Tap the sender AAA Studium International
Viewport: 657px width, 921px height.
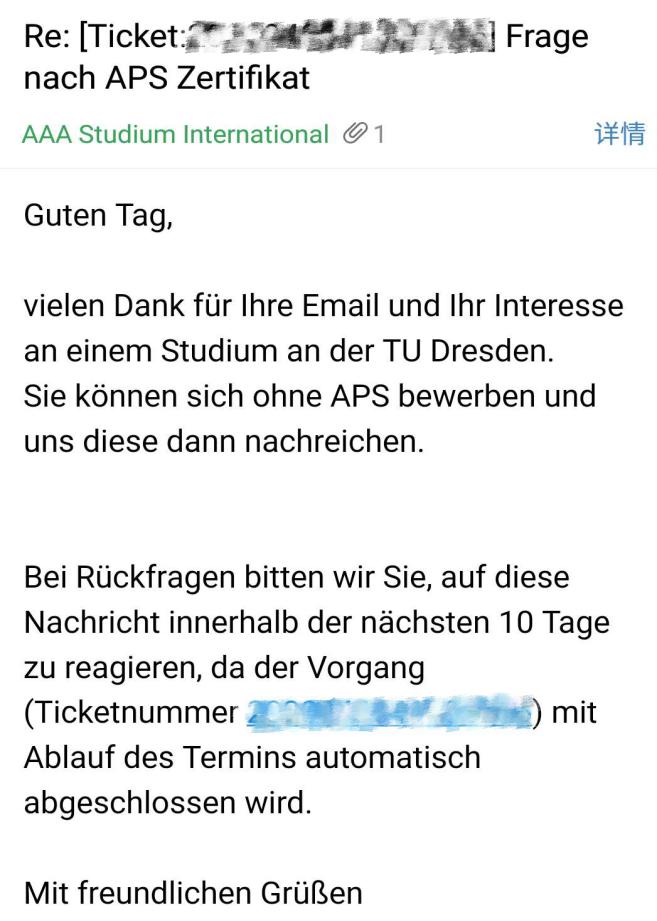tap(175, 134)
